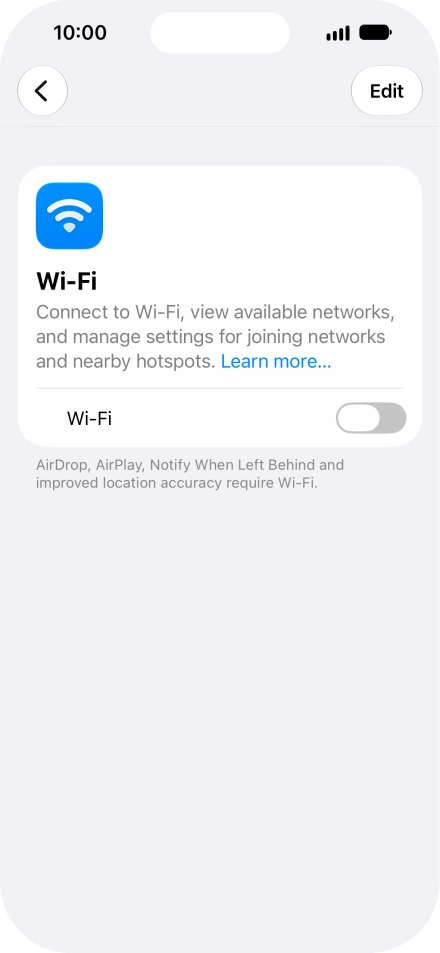This screenshot has width=440, height=953.
Task: Tap the Edit button
Action: (x=387, y=91)
